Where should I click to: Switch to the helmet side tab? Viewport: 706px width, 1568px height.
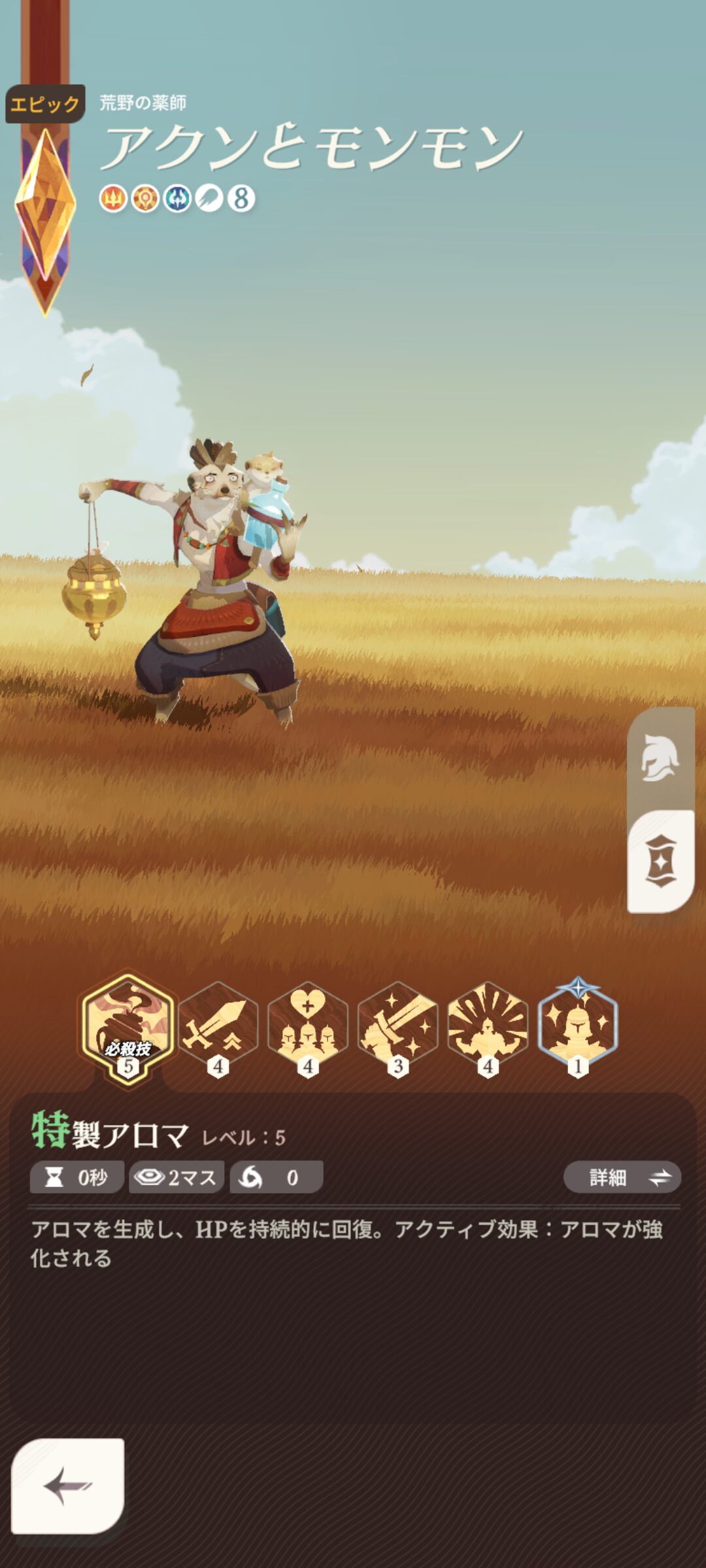pyautogui.click(x=660, y=758)
